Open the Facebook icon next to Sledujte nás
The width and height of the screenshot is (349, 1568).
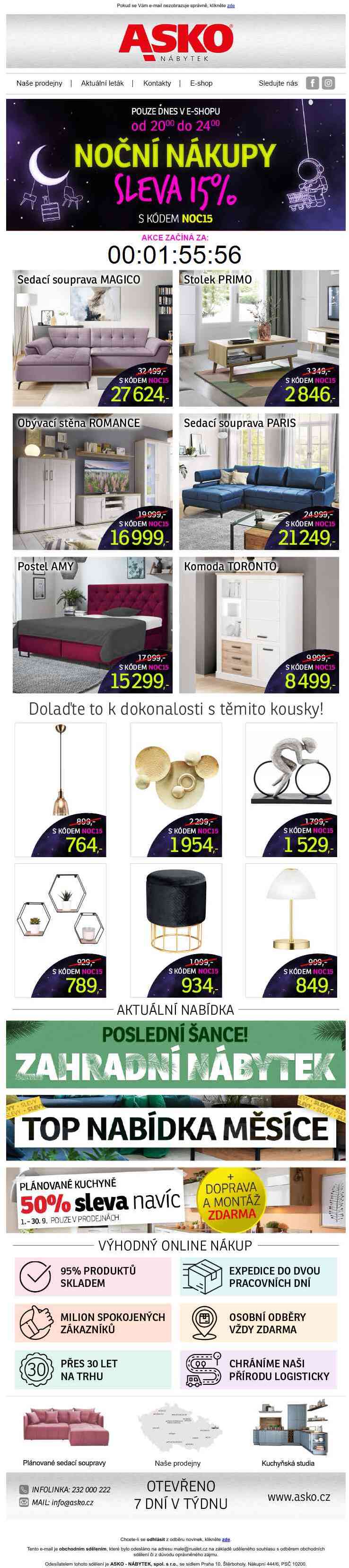pos(312,83)
